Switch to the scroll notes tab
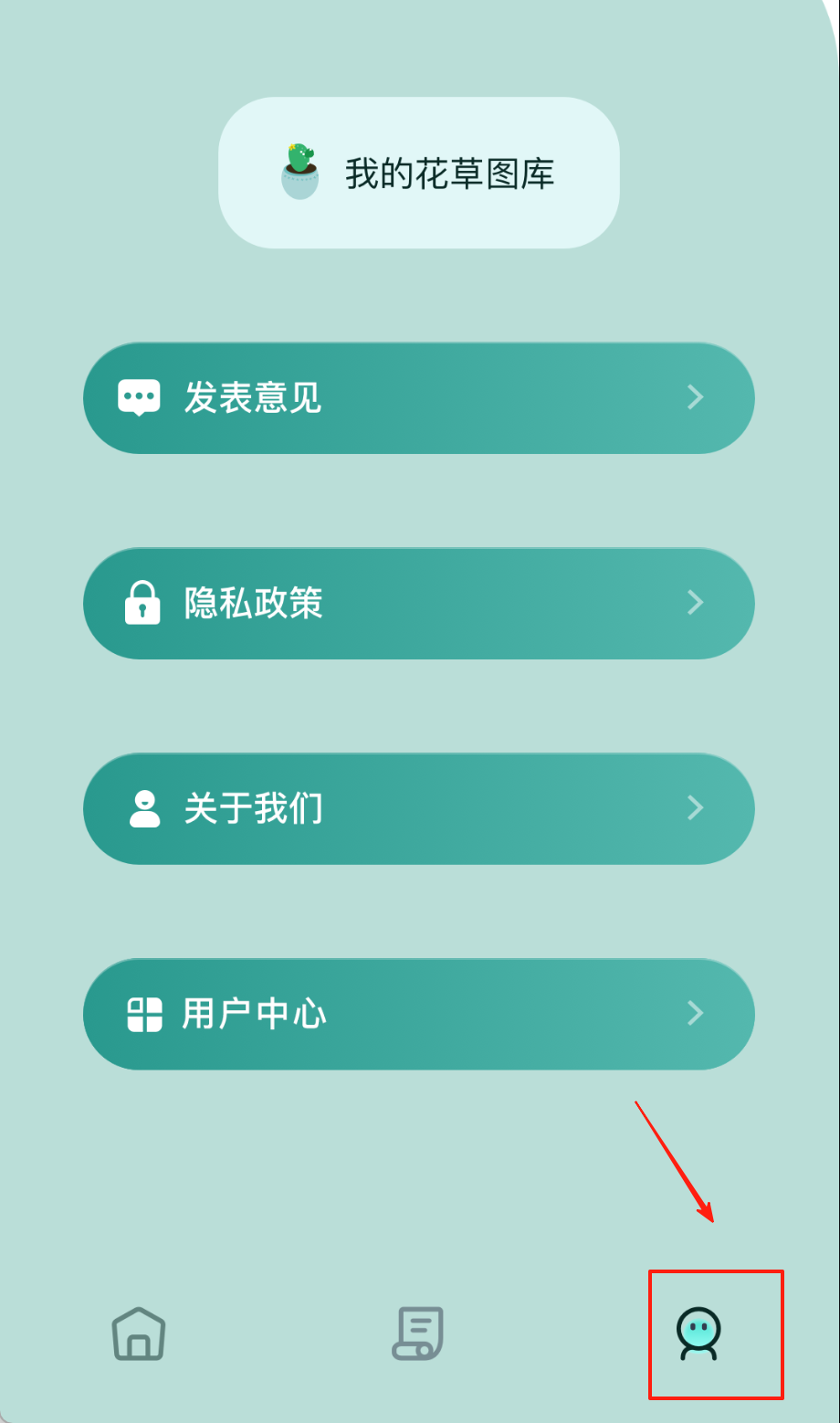The width and height of the screenshot is (840, 1423). (x=418, y=1333)
